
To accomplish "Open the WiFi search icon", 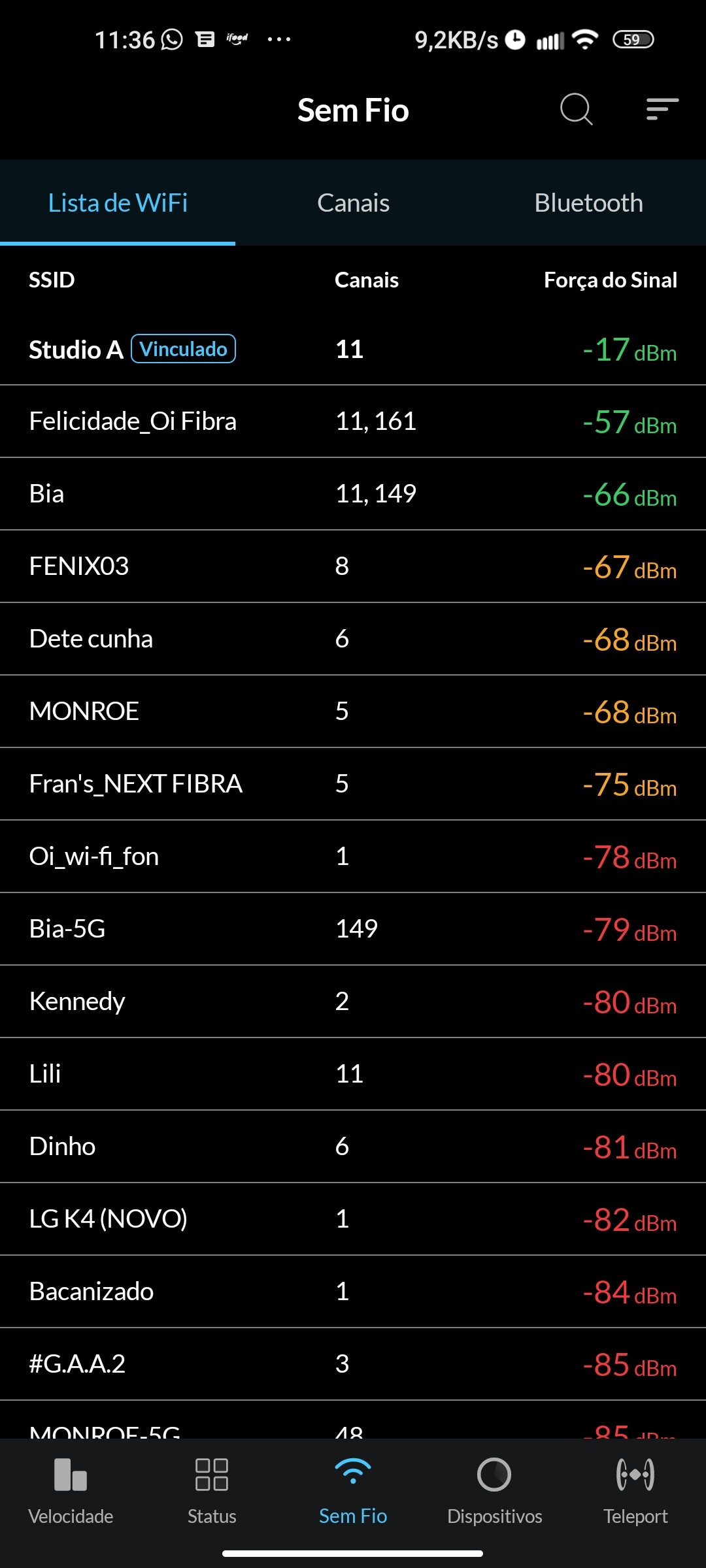I will (576, 109).
